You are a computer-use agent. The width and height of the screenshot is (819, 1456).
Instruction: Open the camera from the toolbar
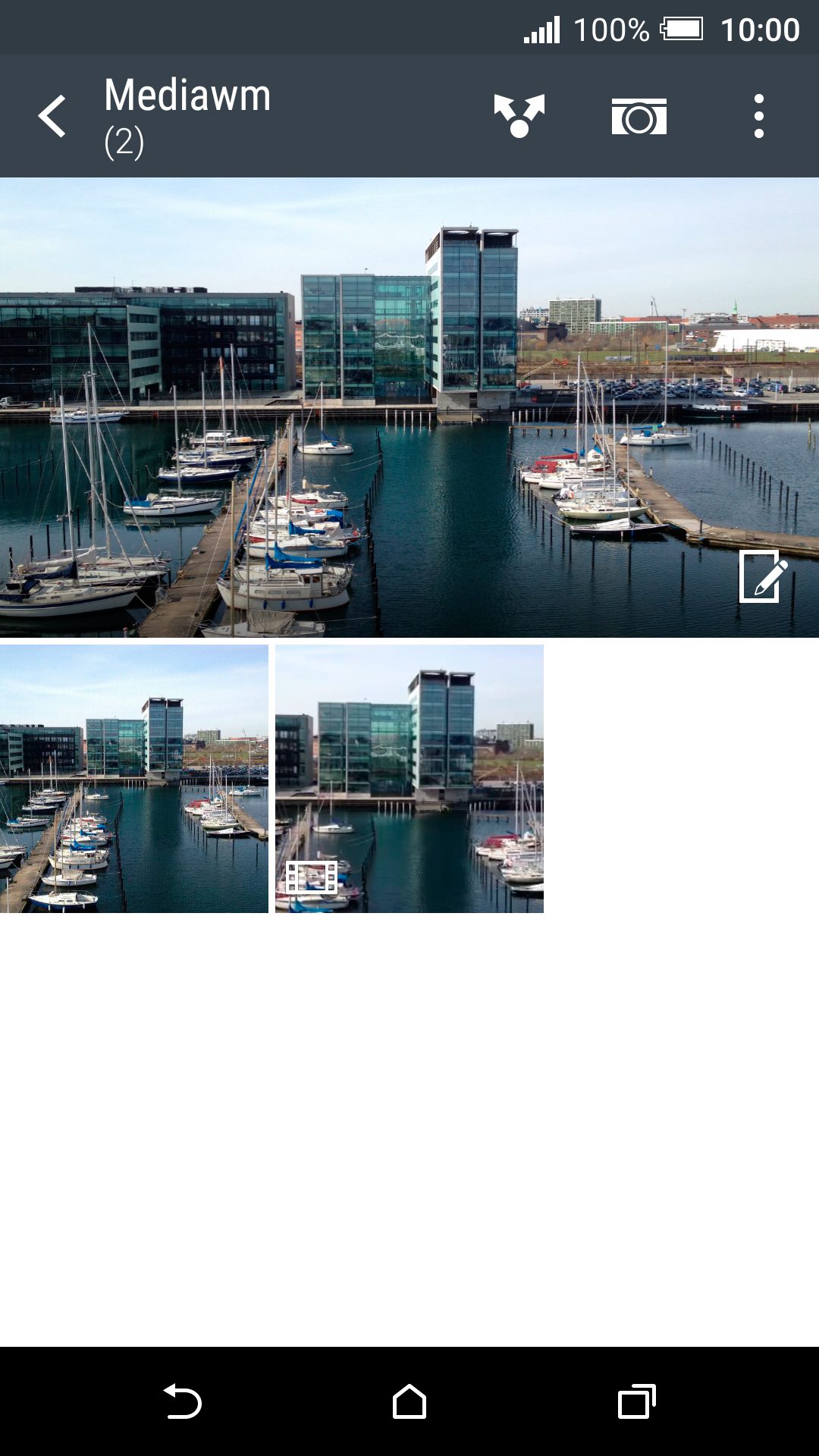click(639, 116)
